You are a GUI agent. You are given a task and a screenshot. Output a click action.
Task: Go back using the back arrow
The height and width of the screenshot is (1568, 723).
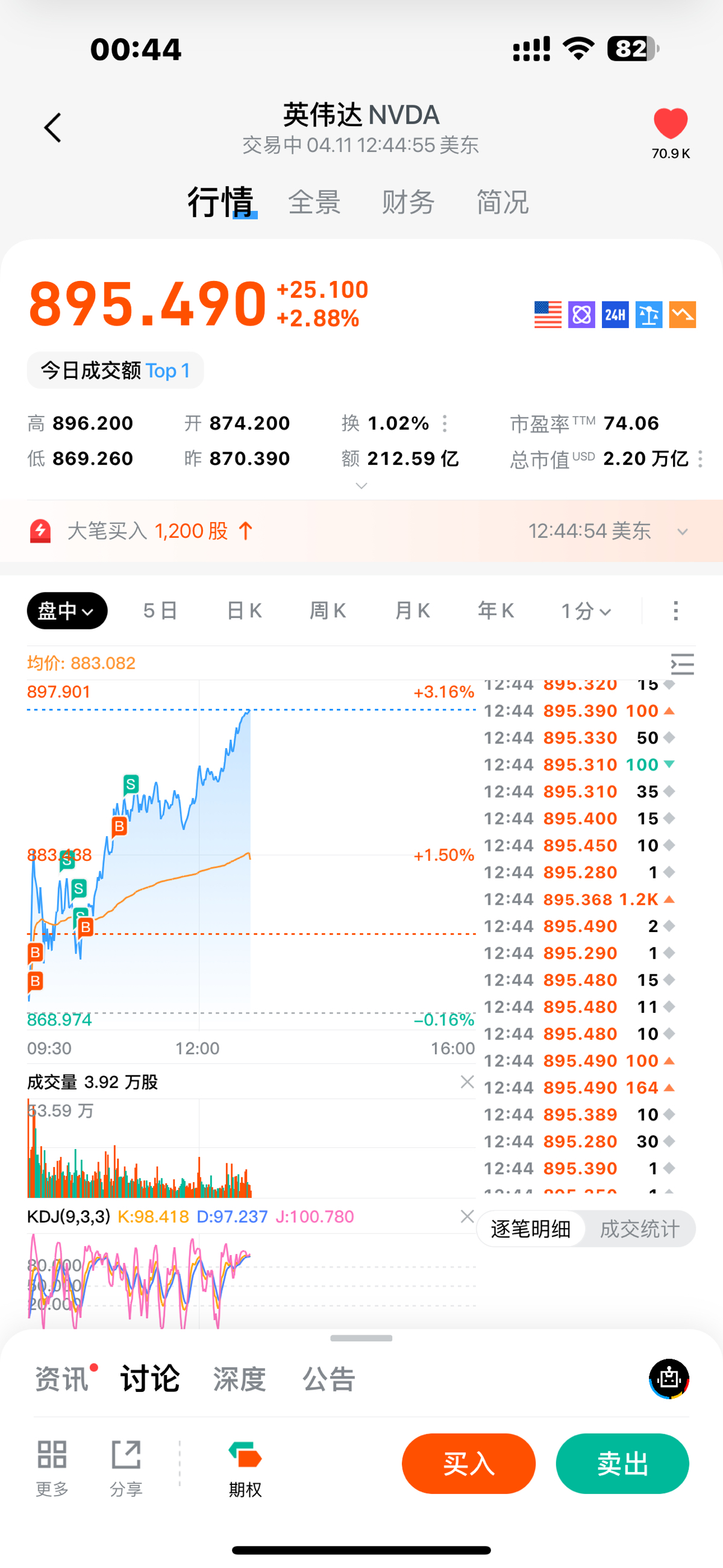(x=53, y=128)
